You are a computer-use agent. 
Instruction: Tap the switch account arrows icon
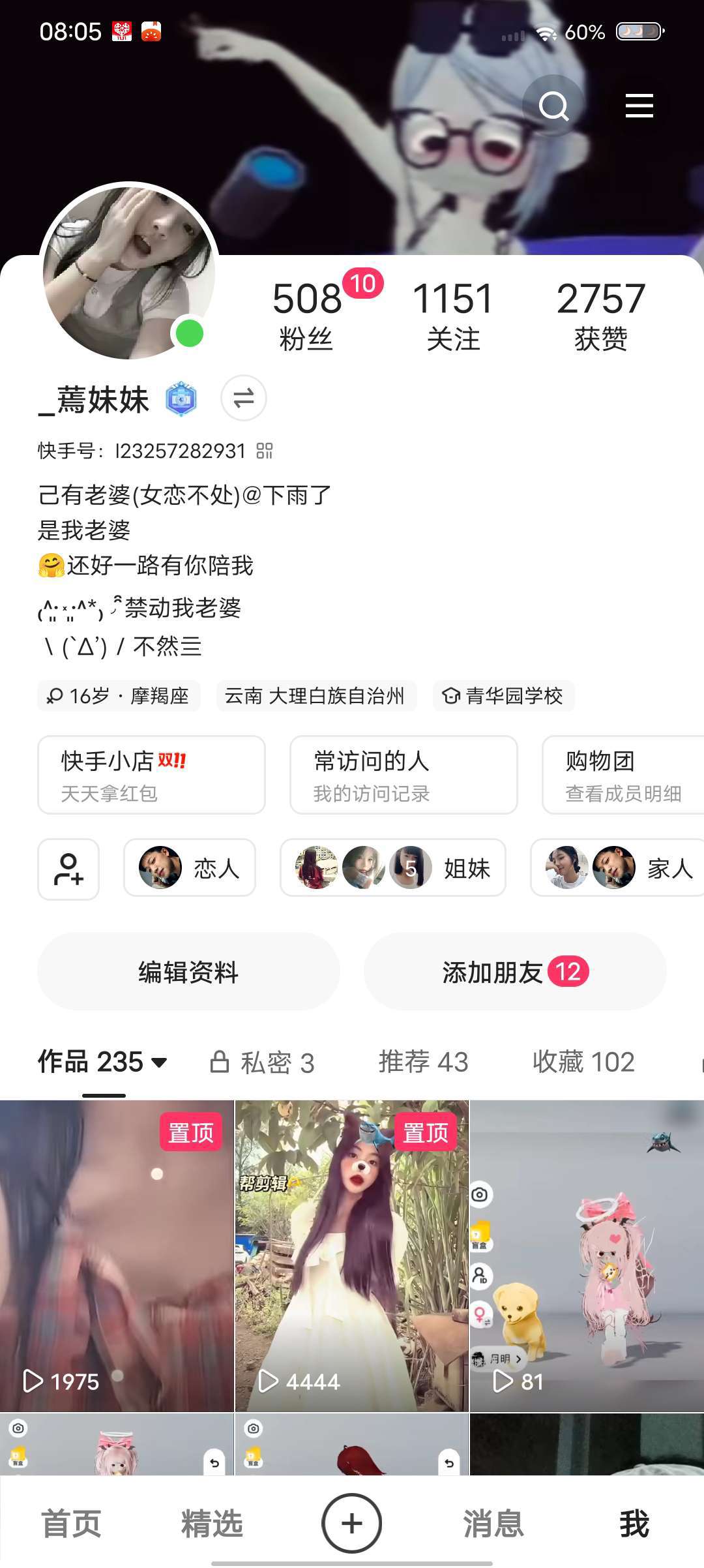tap(244, 399)
